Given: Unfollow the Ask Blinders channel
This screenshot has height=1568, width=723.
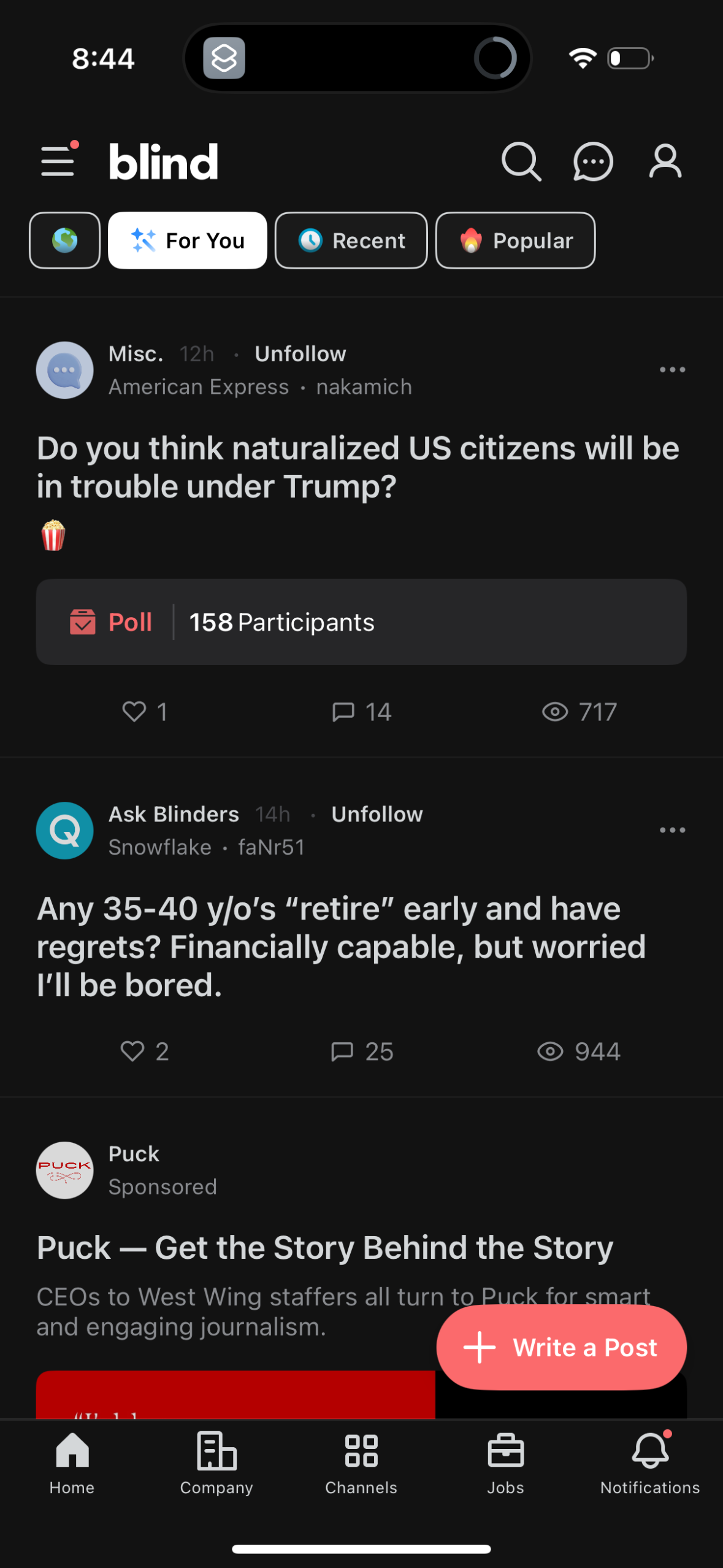Looking at the screenshot, I should 377,814.
